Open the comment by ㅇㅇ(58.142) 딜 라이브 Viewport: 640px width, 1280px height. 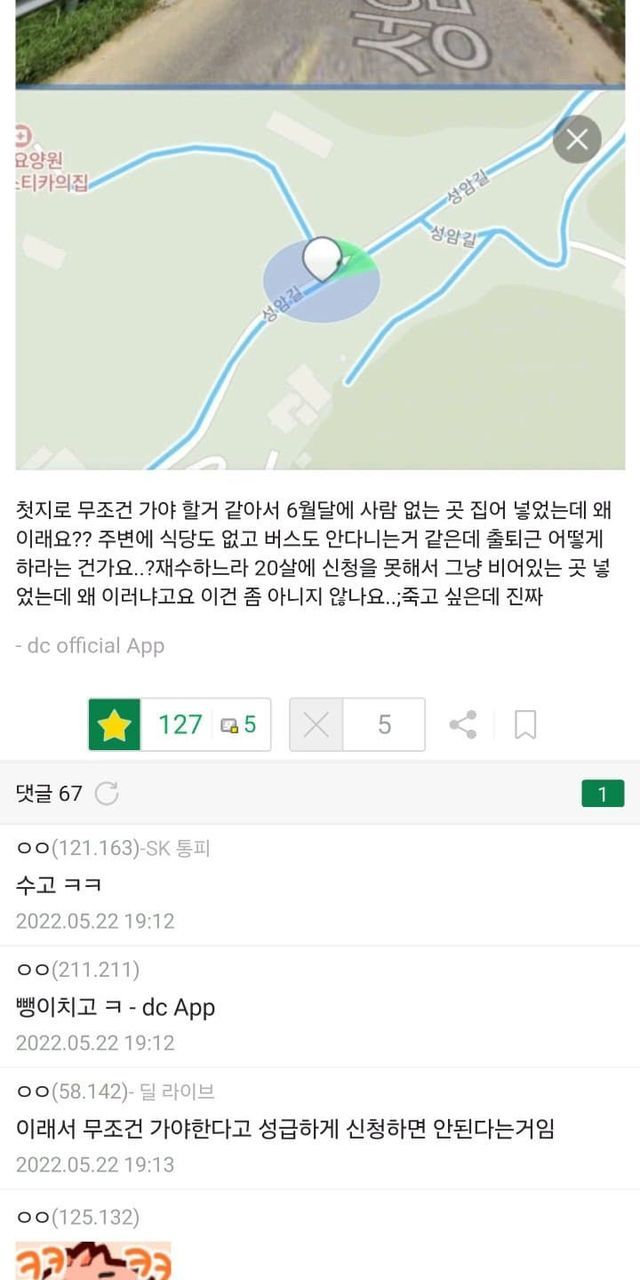click(320, 1129)
